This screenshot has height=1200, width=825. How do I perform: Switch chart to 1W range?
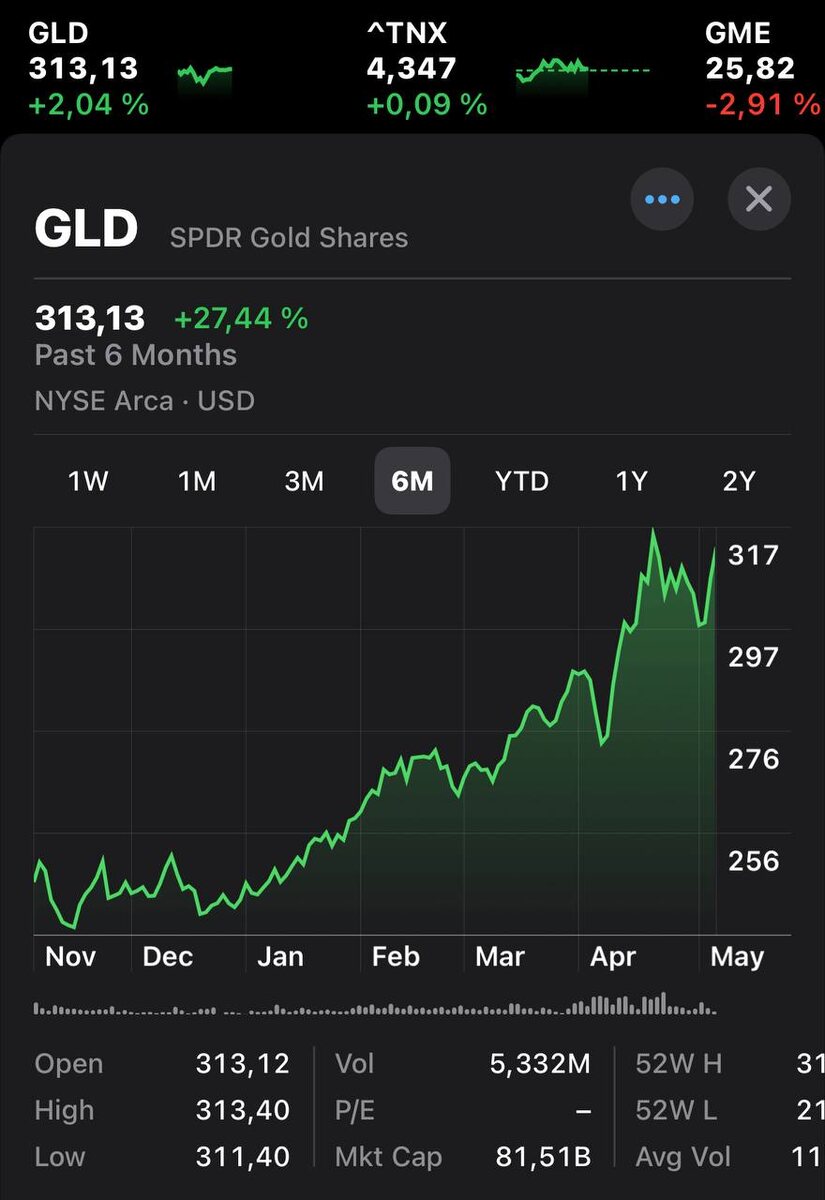point(88,481)
